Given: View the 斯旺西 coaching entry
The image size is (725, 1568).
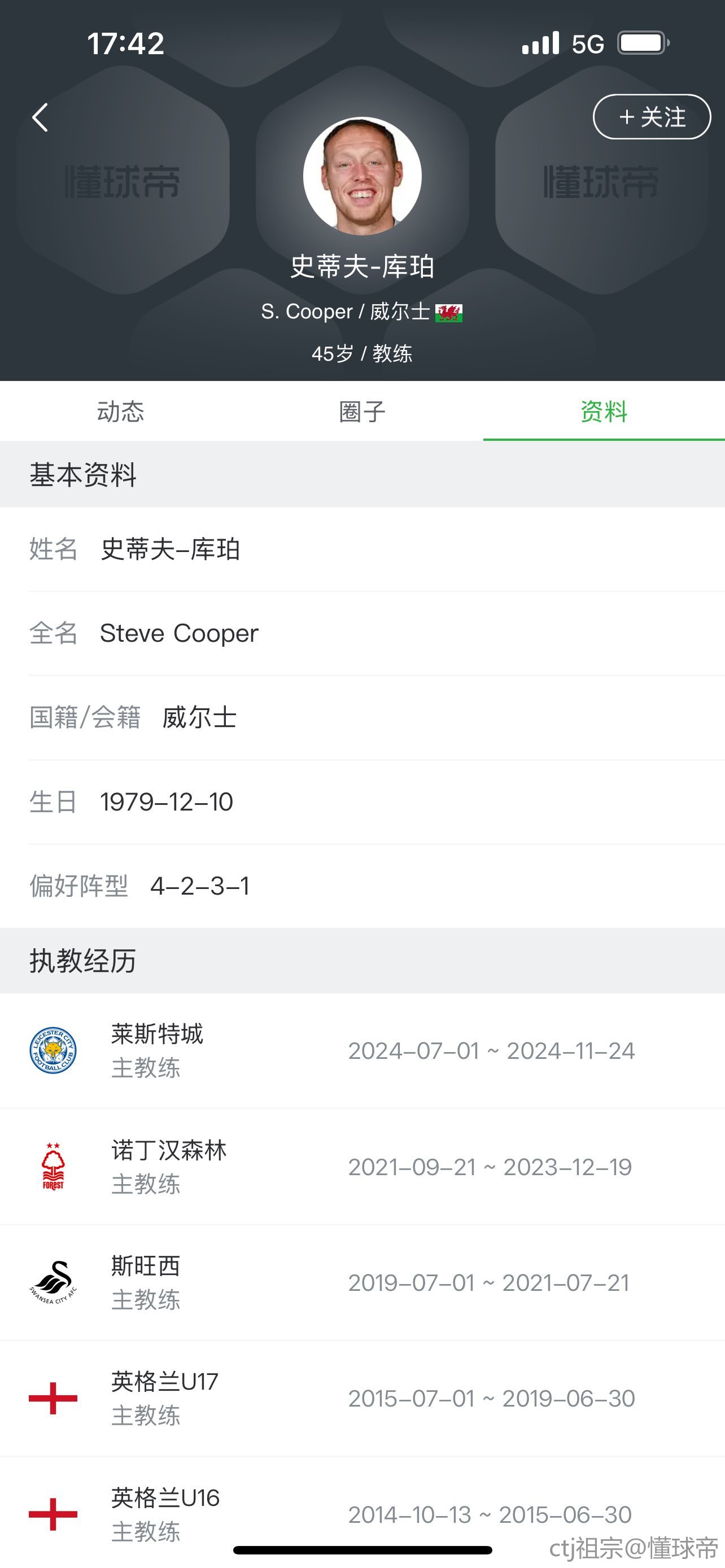Looking at the screenshot, I should tap(362, 1282).
